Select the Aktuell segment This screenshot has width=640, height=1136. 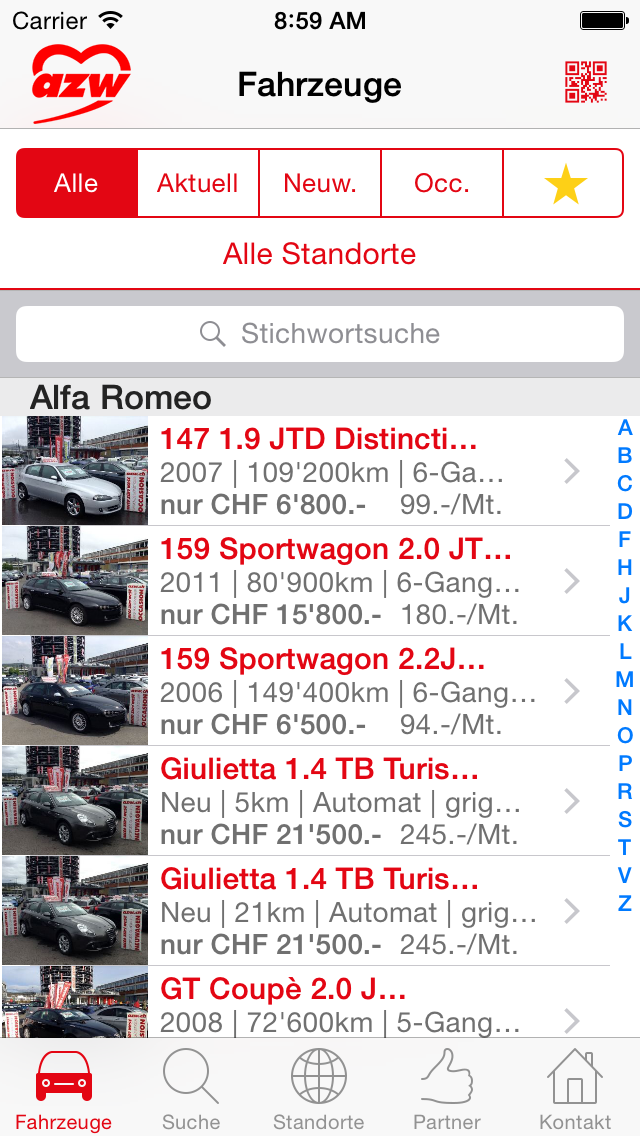(x=198, y=183)
